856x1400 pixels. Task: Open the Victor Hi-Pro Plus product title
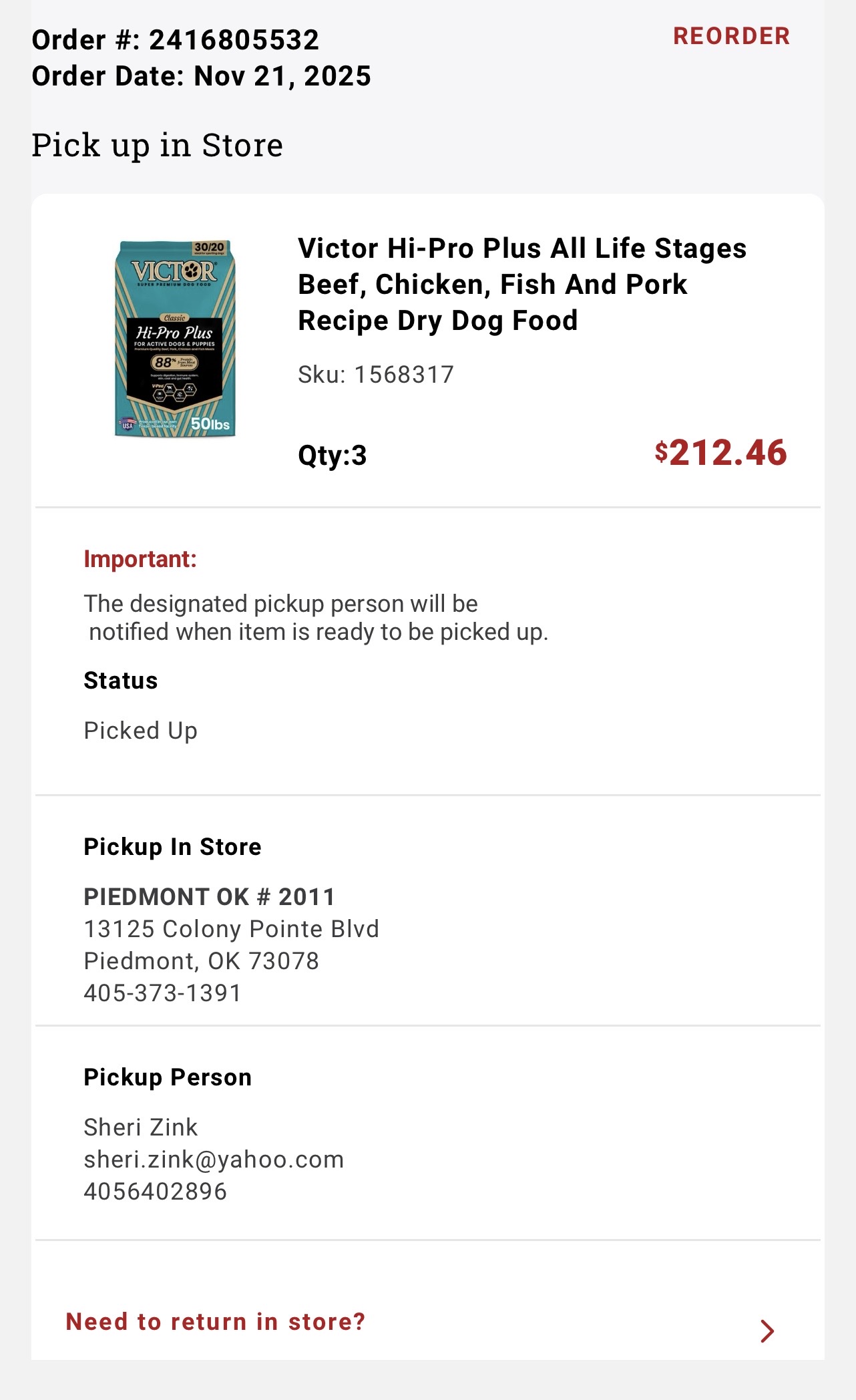tap(521, 285)
